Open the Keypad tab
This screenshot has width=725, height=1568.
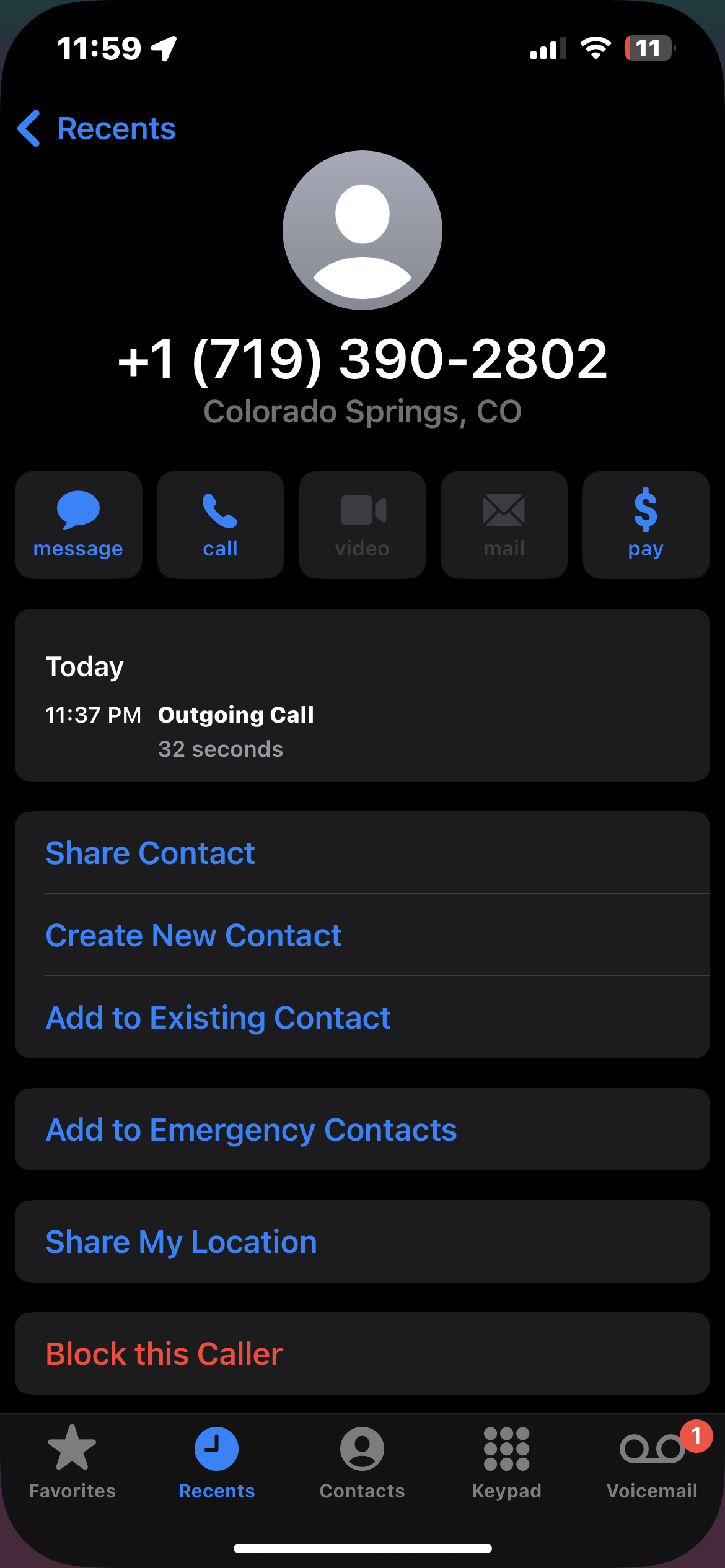(x=507, y=1461)
